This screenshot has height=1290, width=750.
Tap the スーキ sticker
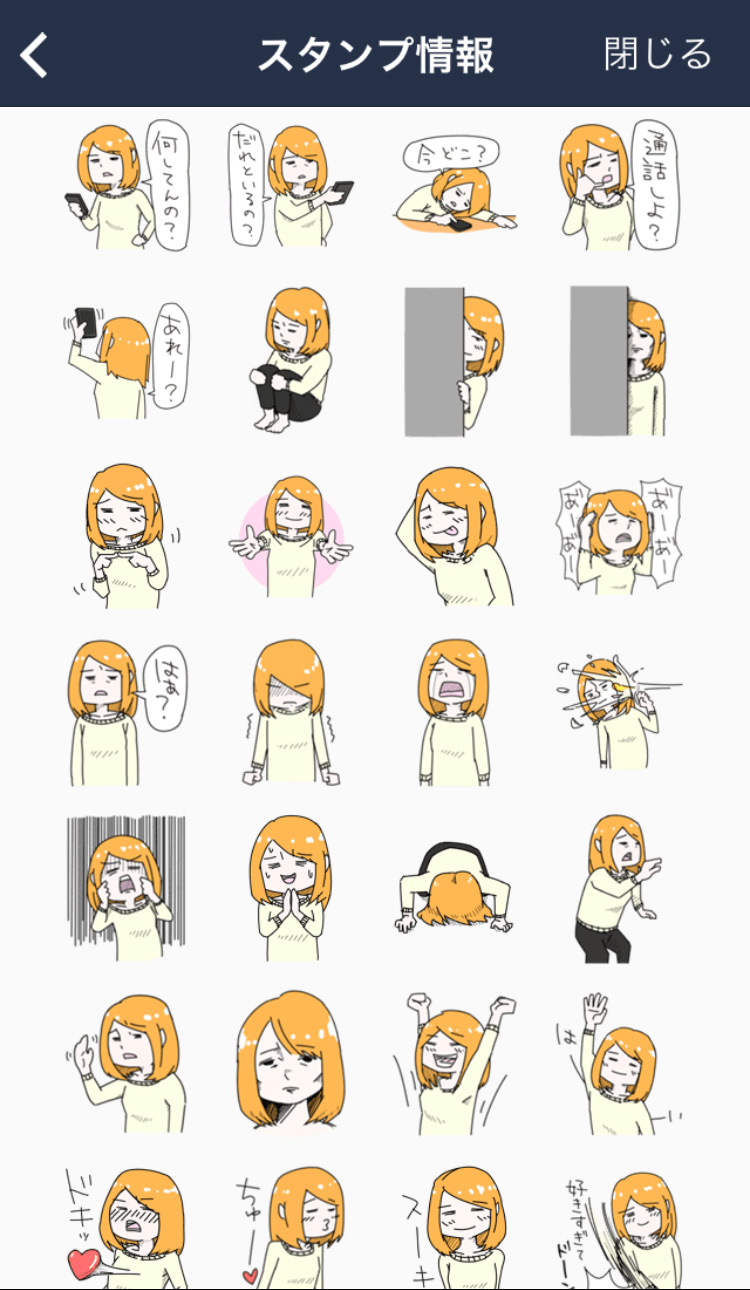pos(456,1225)
